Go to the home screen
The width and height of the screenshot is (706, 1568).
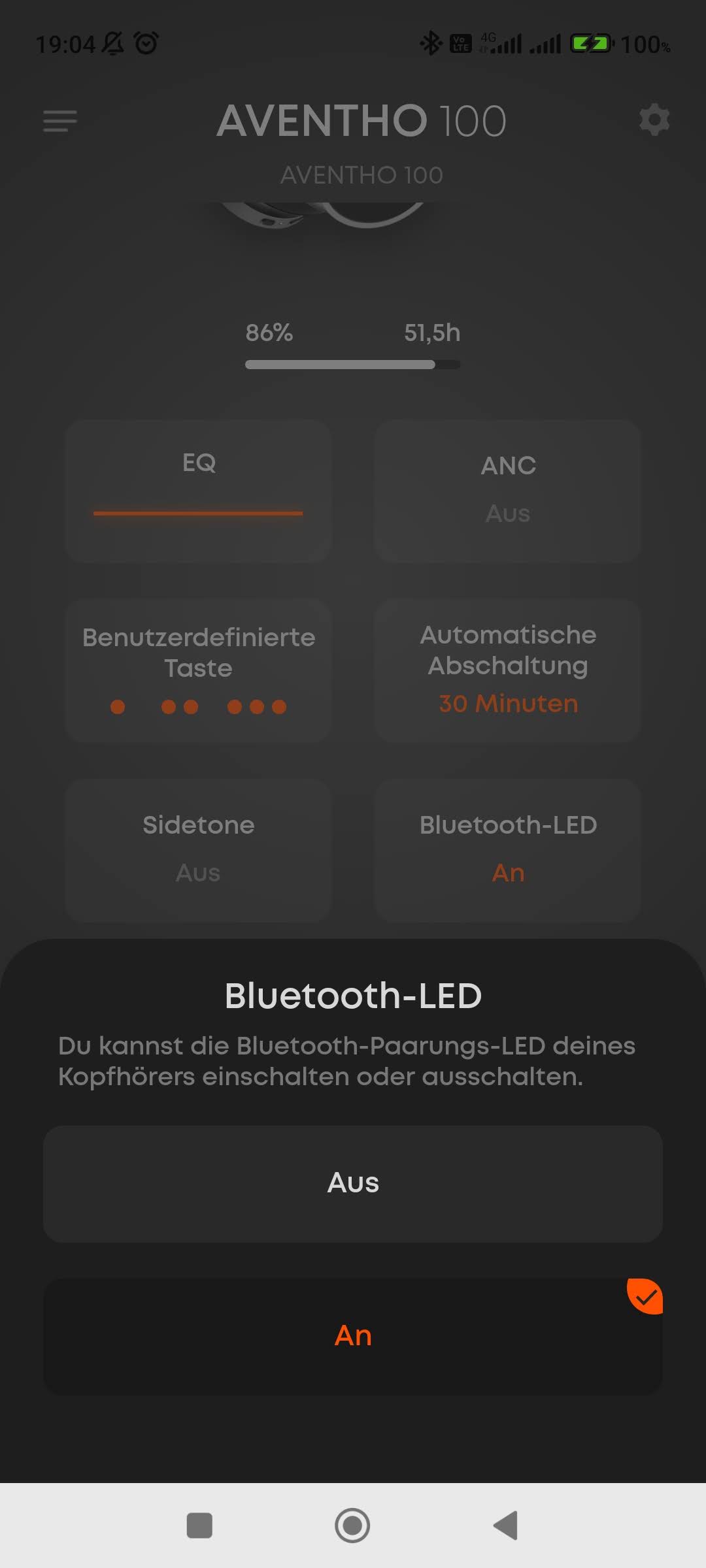(x=352, y=1526)
